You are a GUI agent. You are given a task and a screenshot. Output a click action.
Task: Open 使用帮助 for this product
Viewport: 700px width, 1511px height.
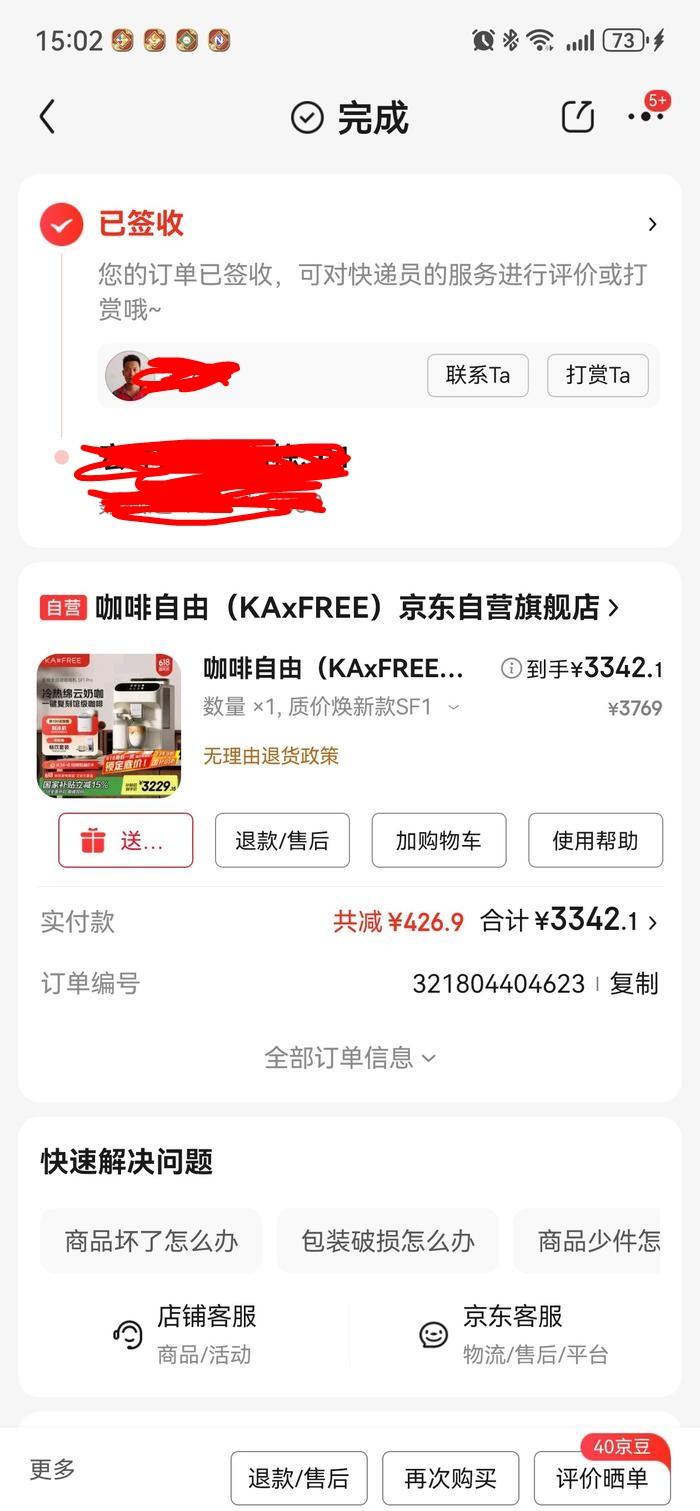click(595, 840)
